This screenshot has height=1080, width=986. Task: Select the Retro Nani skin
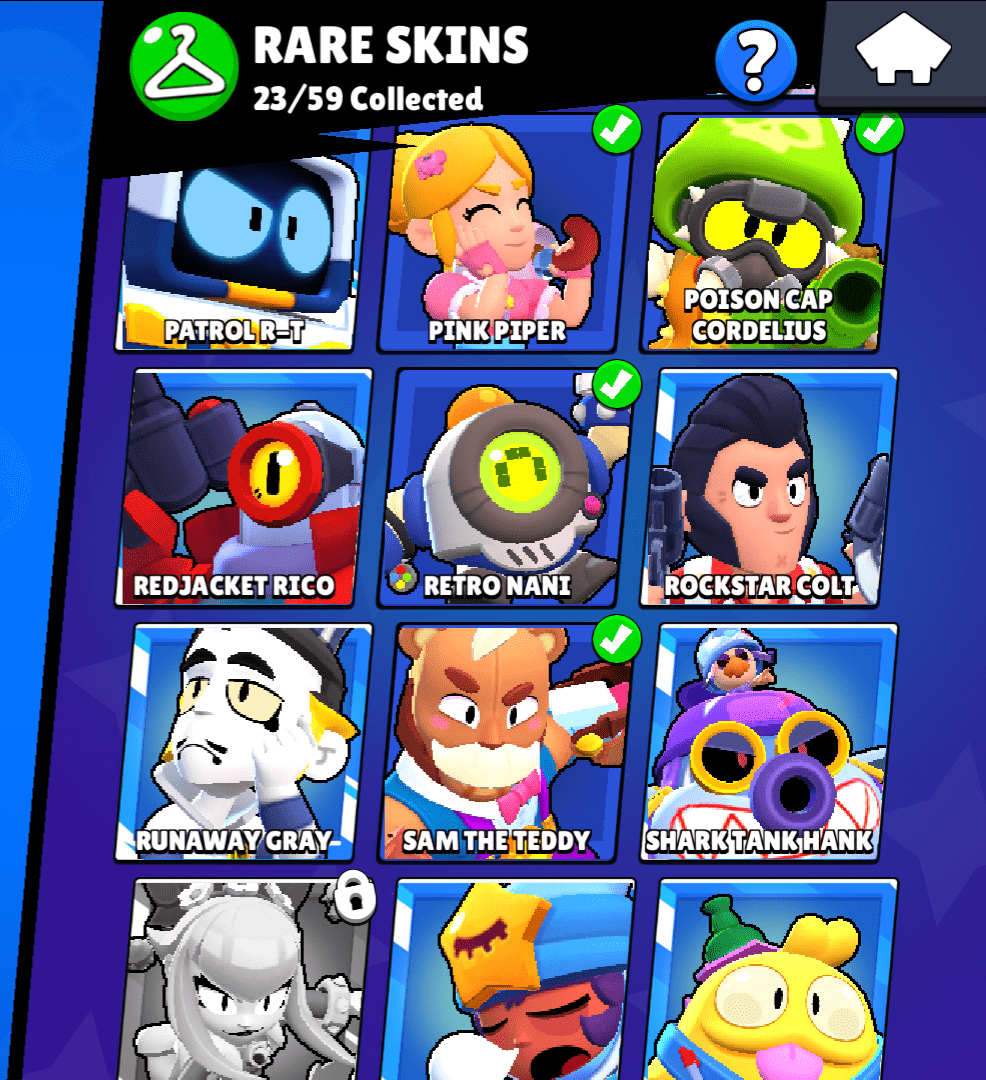pyautogui.click(x=508, y=490)
